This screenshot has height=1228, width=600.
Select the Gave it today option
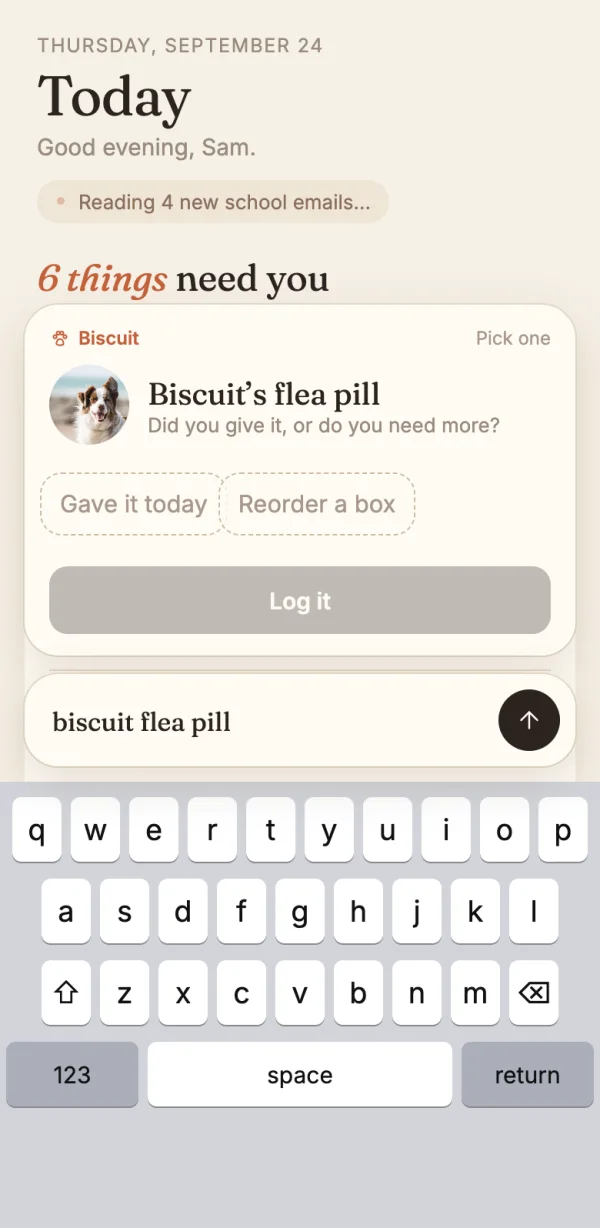(133, 504)
